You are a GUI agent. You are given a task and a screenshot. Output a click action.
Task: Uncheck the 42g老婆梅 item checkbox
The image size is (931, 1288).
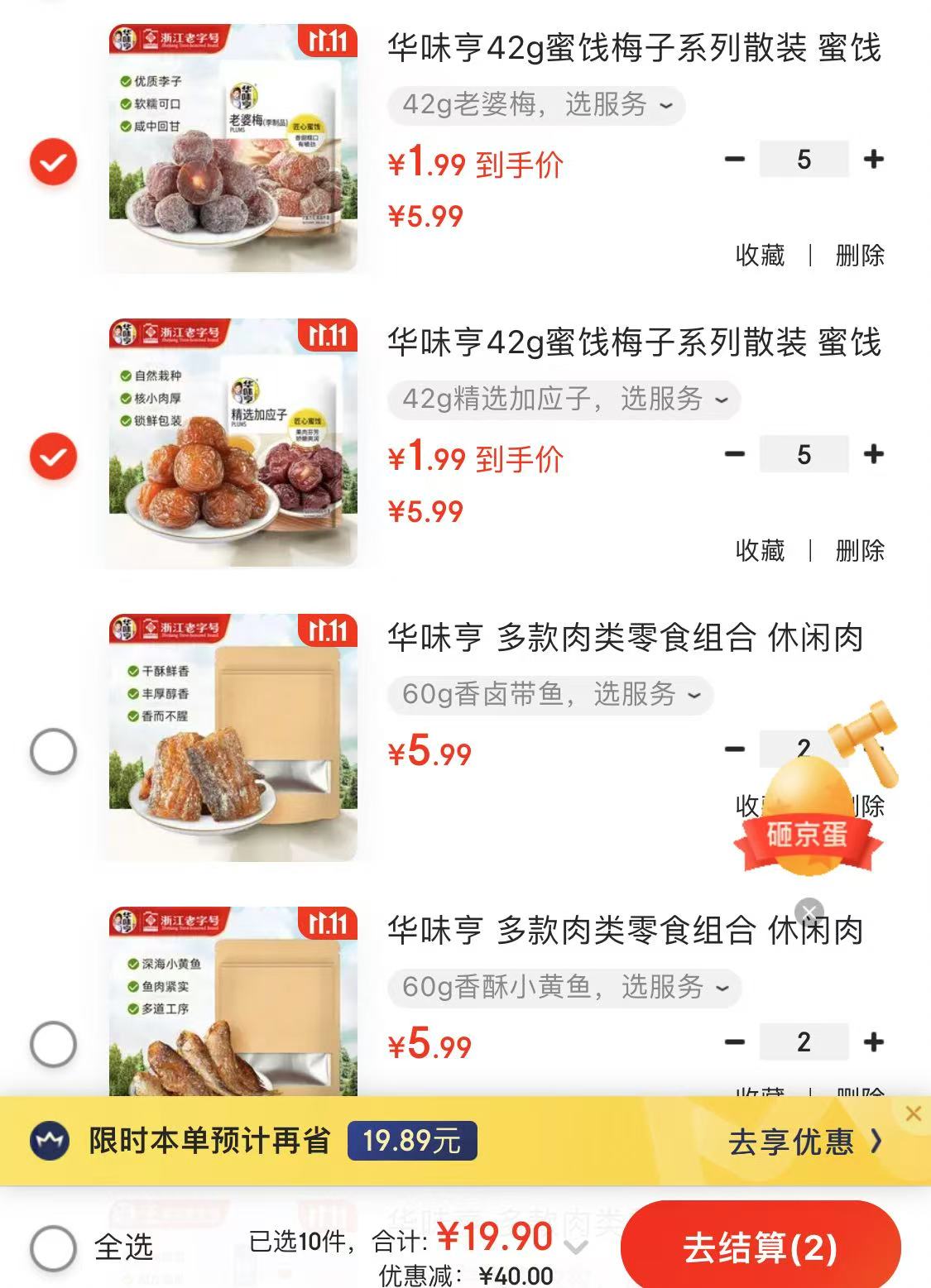coord(54,161)
